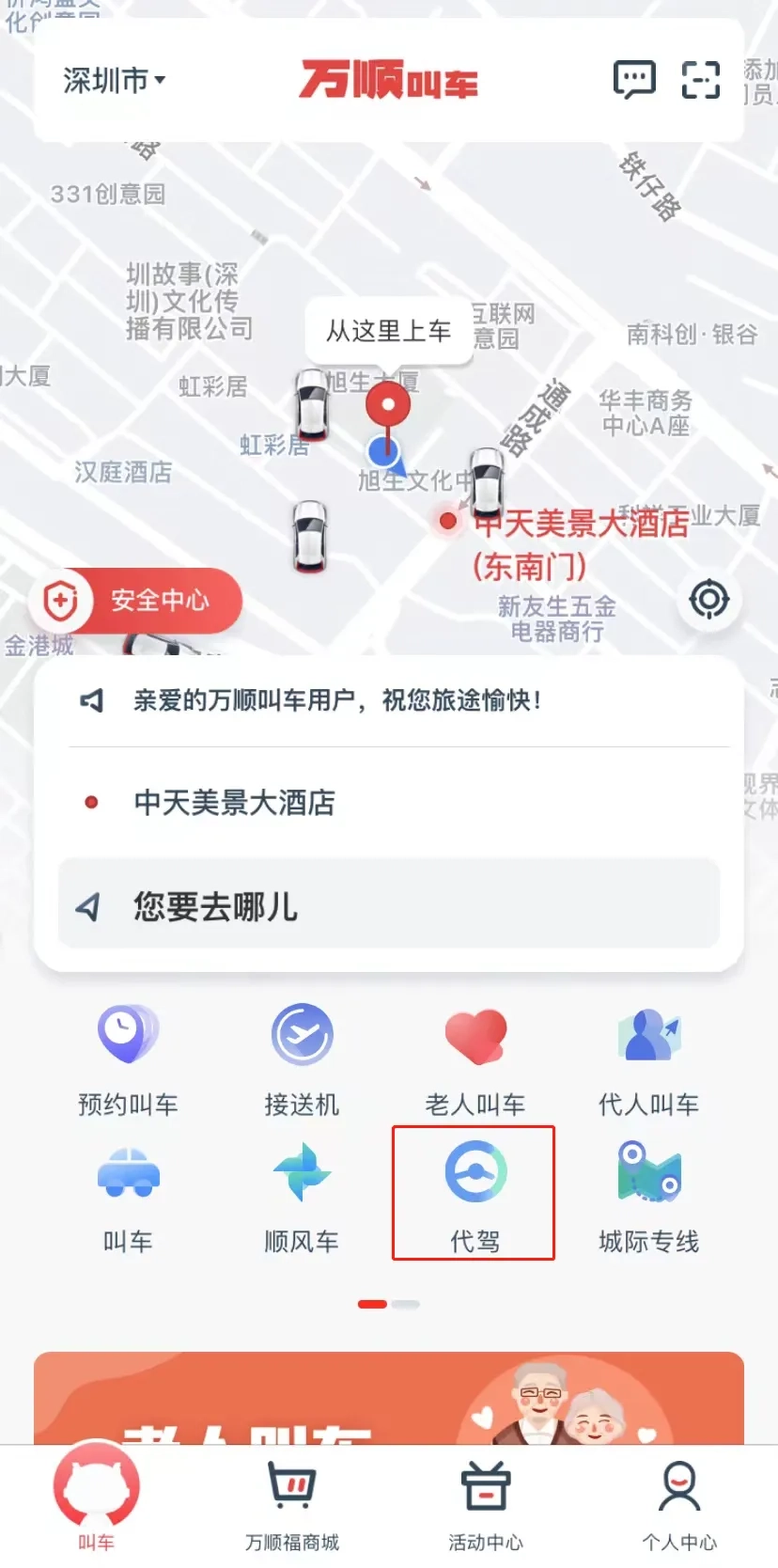778x1568 pixels.
Task: Change pickup point 中天美景大酒店
Action: tap(389, 802)
